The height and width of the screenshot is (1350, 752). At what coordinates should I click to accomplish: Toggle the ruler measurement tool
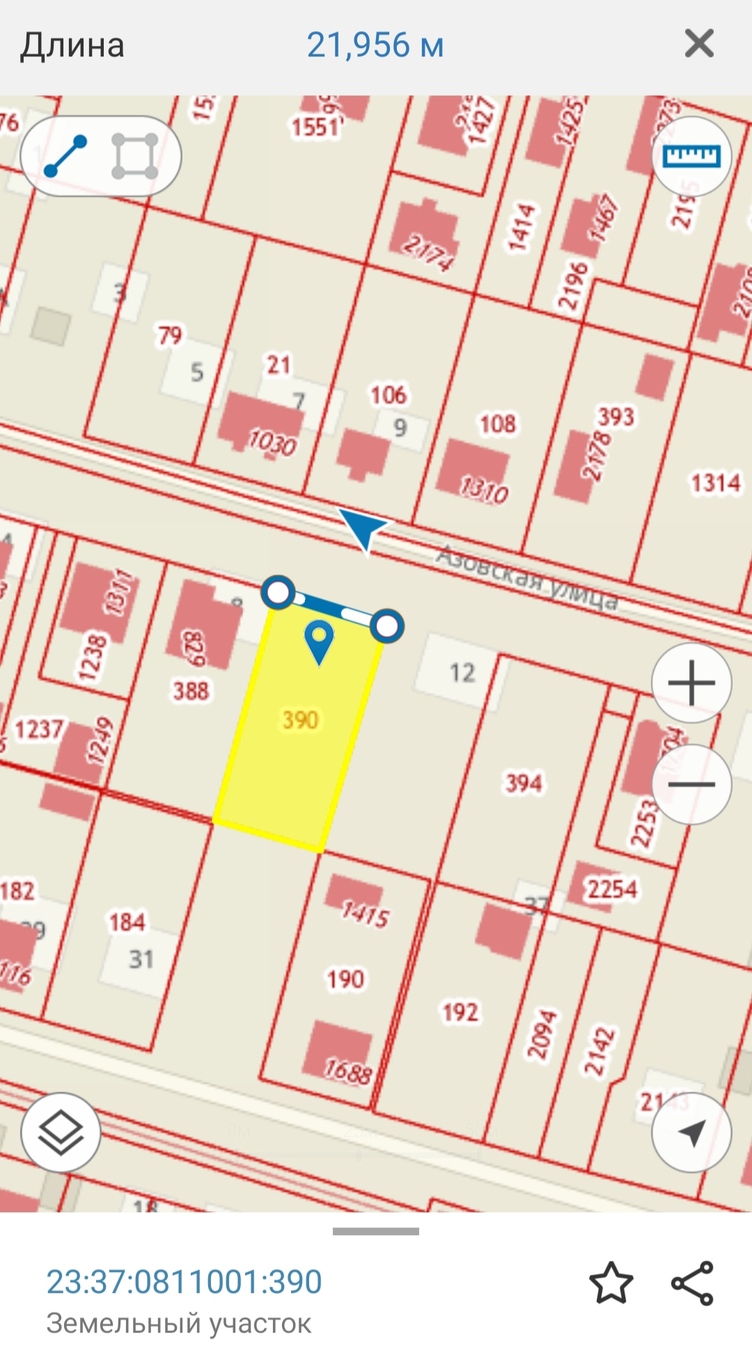point(691,155)
